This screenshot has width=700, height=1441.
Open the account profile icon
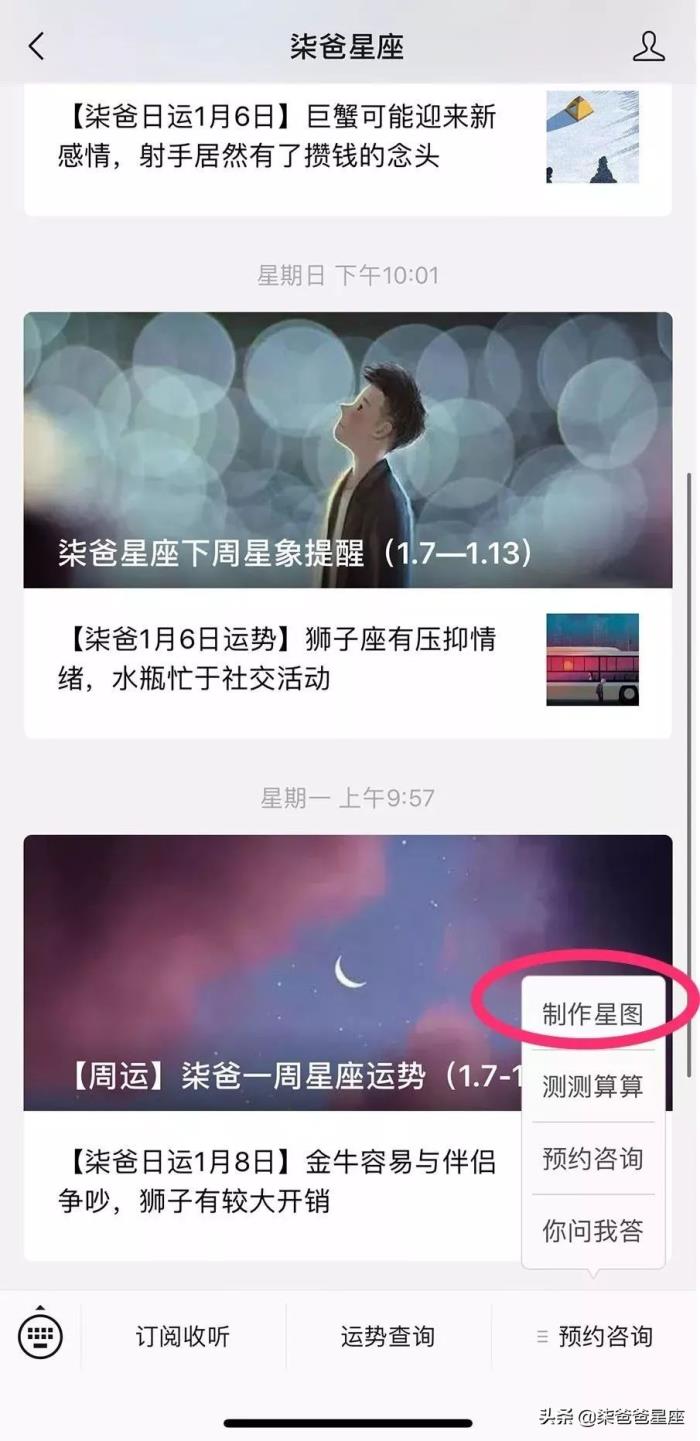(648, 46)
